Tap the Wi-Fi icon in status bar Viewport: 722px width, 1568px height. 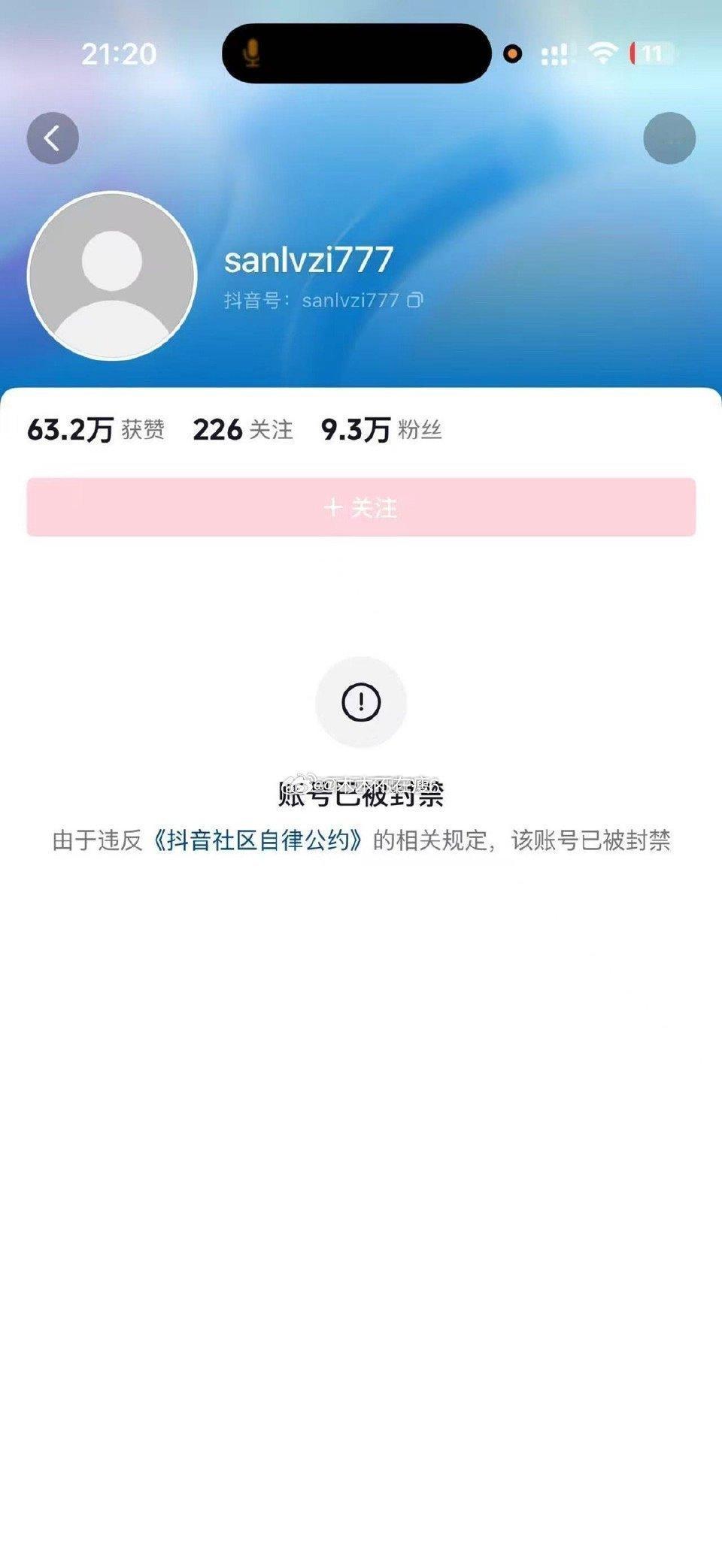point(600,53)
